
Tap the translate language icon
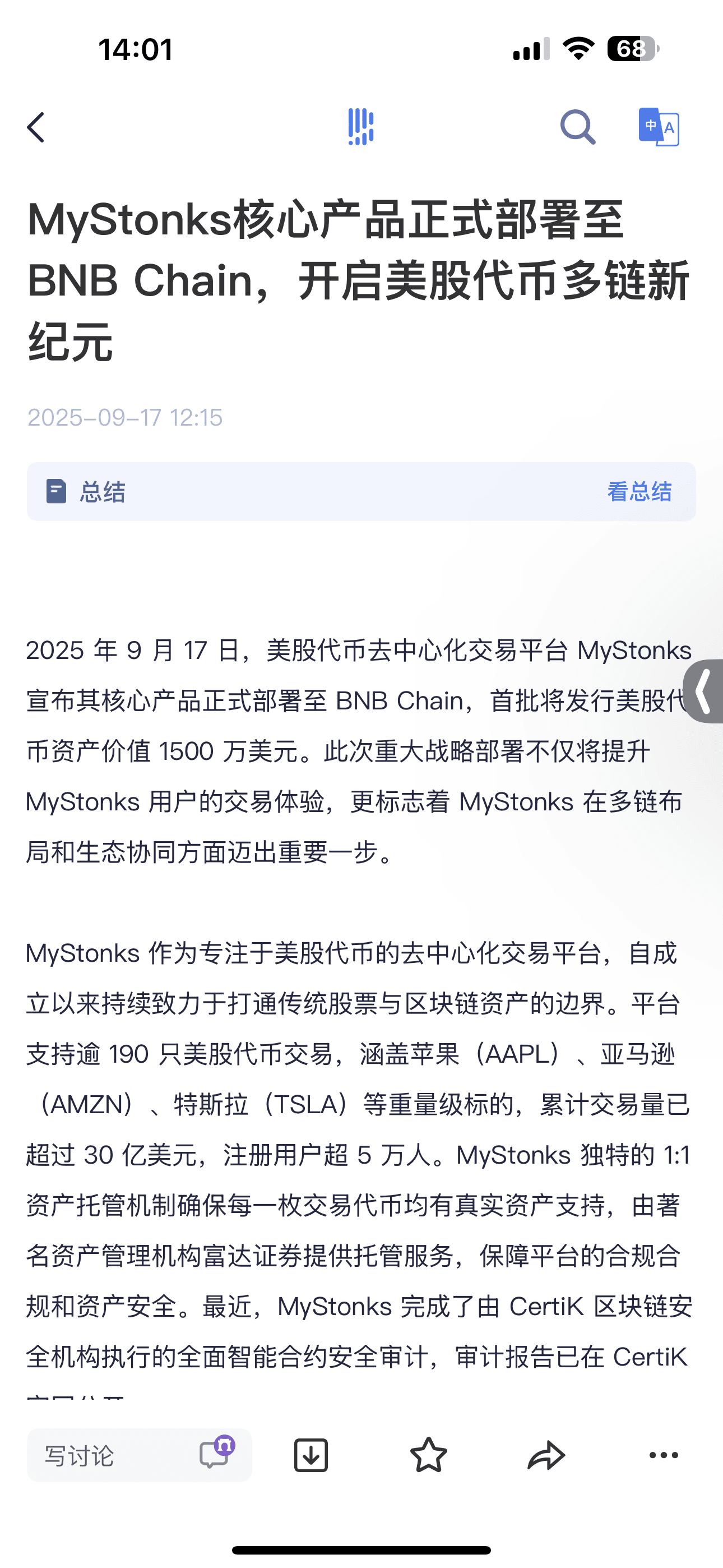pyautogui.click(x=659, y=127)
